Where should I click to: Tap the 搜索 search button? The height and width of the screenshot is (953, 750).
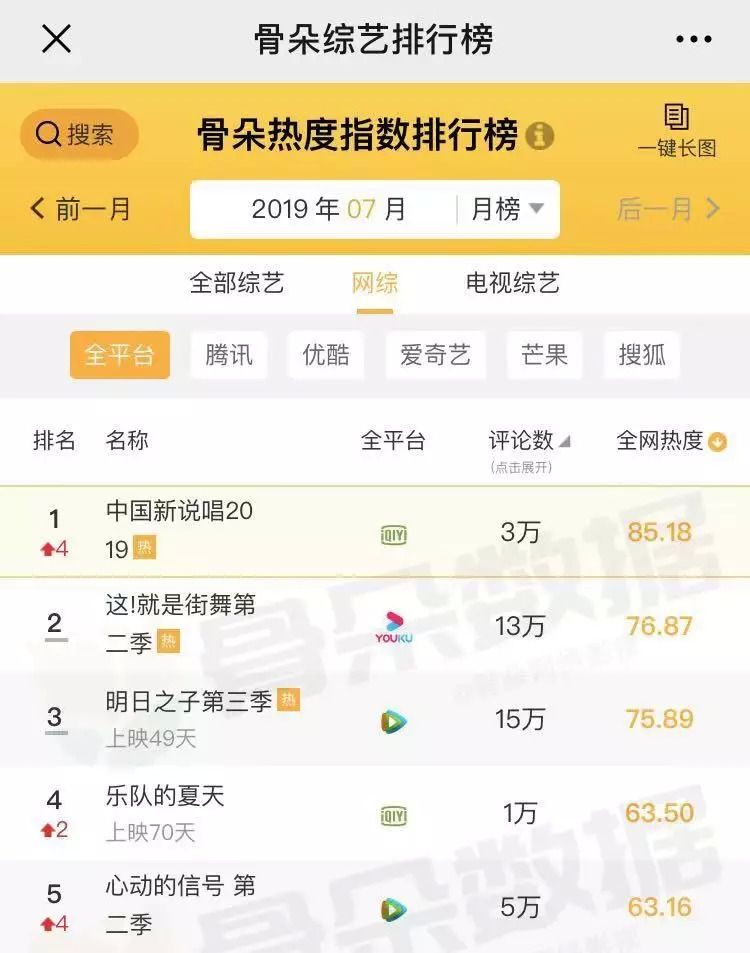click(x=78, y=135)
